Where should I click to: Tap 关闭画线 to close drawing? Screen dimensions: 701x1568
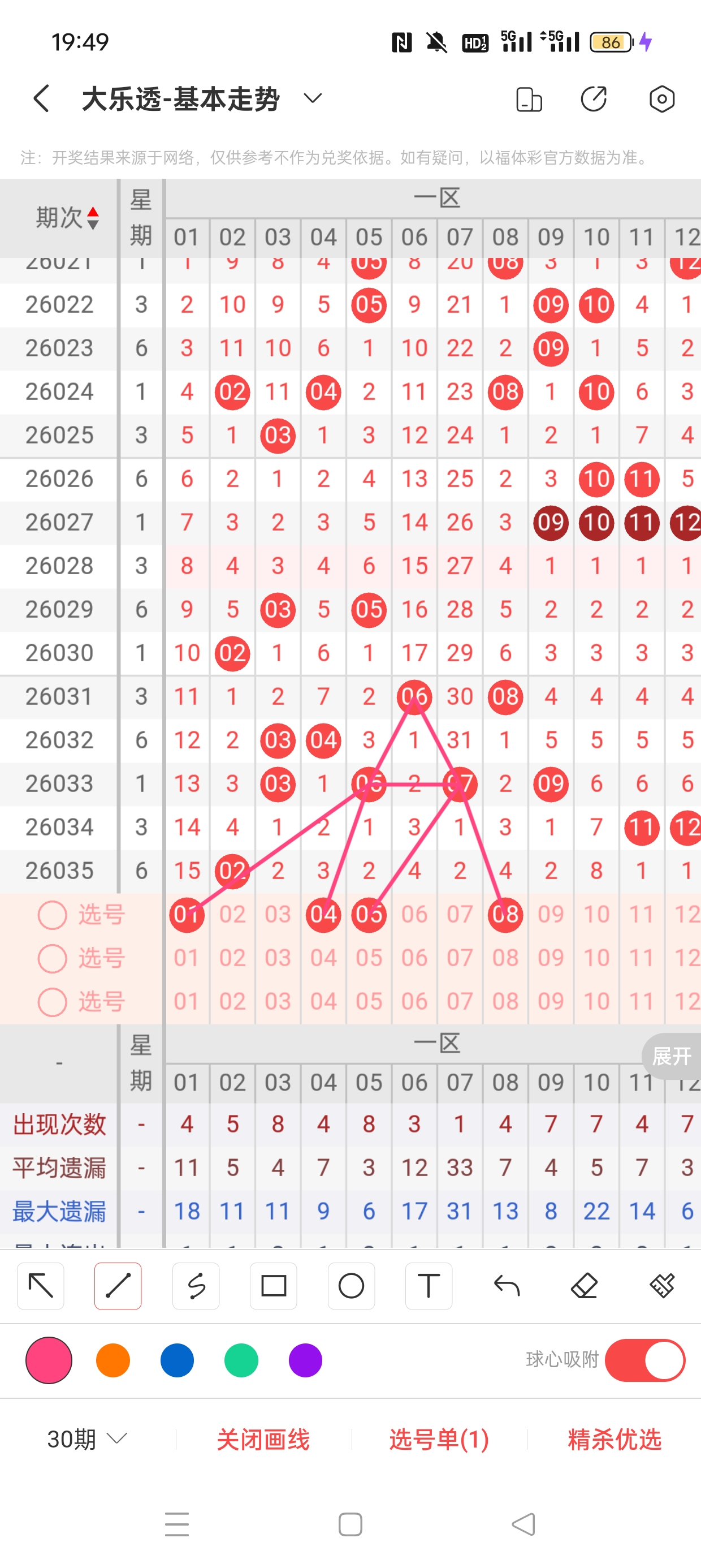263,1440
